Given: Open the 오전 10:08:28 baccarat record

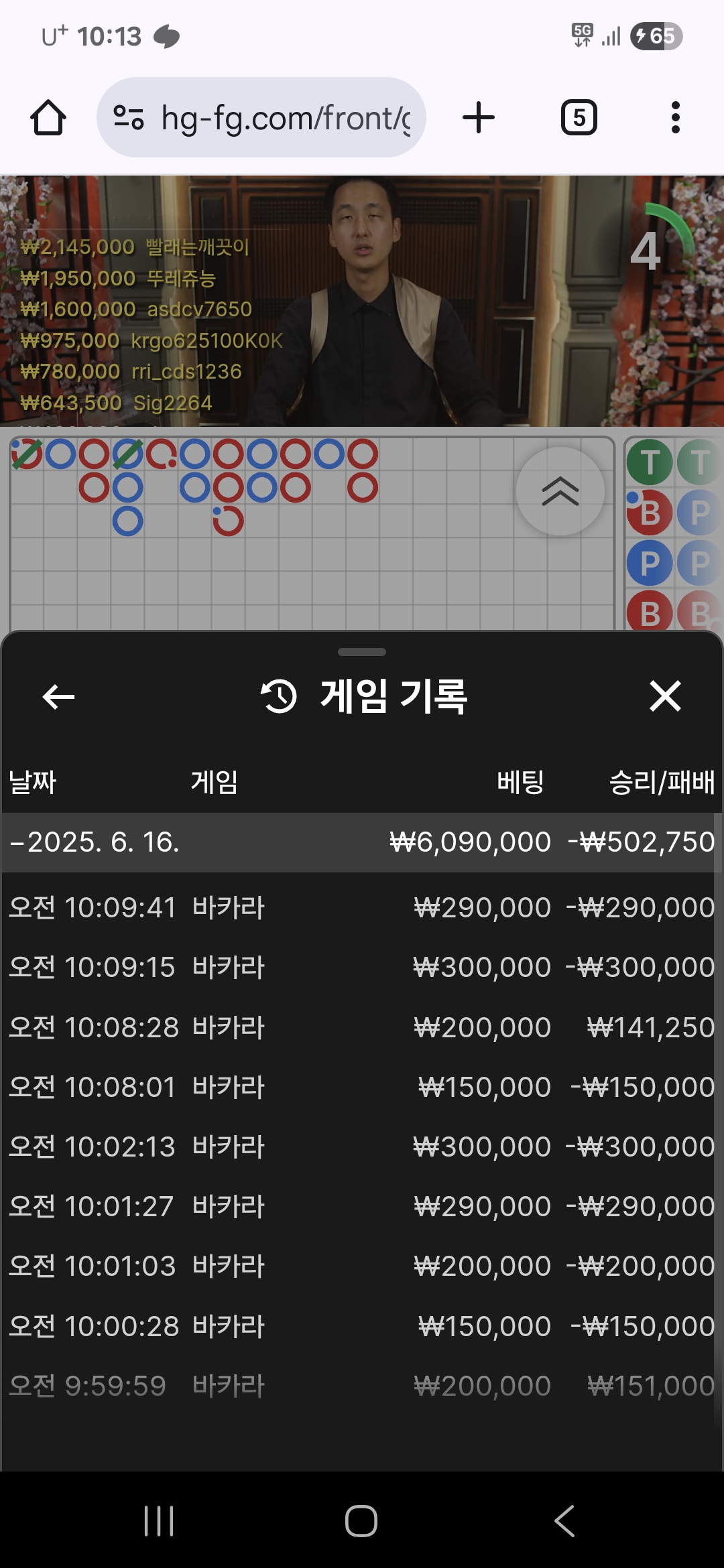Looking at the screenshot, I should pyautogui.click(x=359, y=1027).
